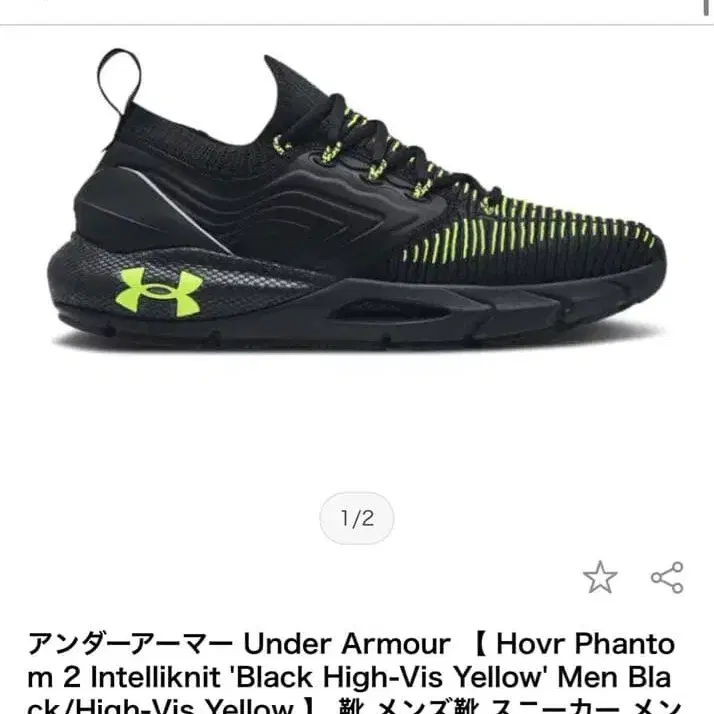Share this product listing
714x714 pixels.
(667, 577)
